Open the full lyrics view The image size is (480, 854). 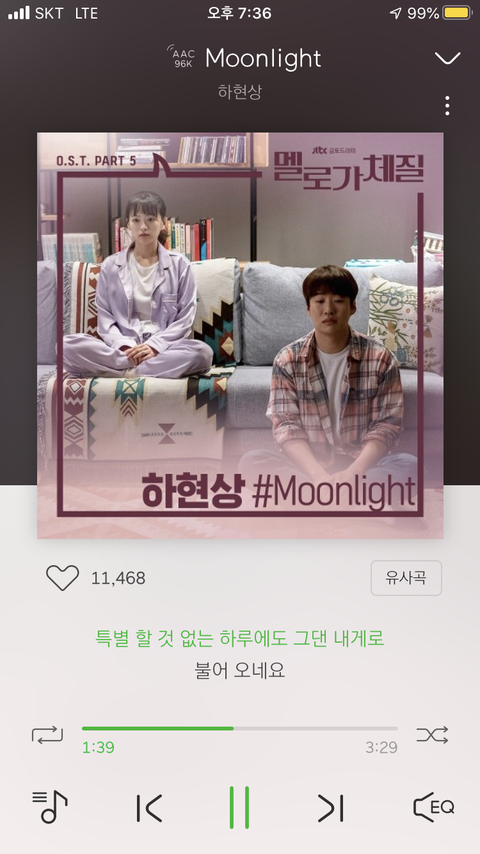(x=240, y=654)
